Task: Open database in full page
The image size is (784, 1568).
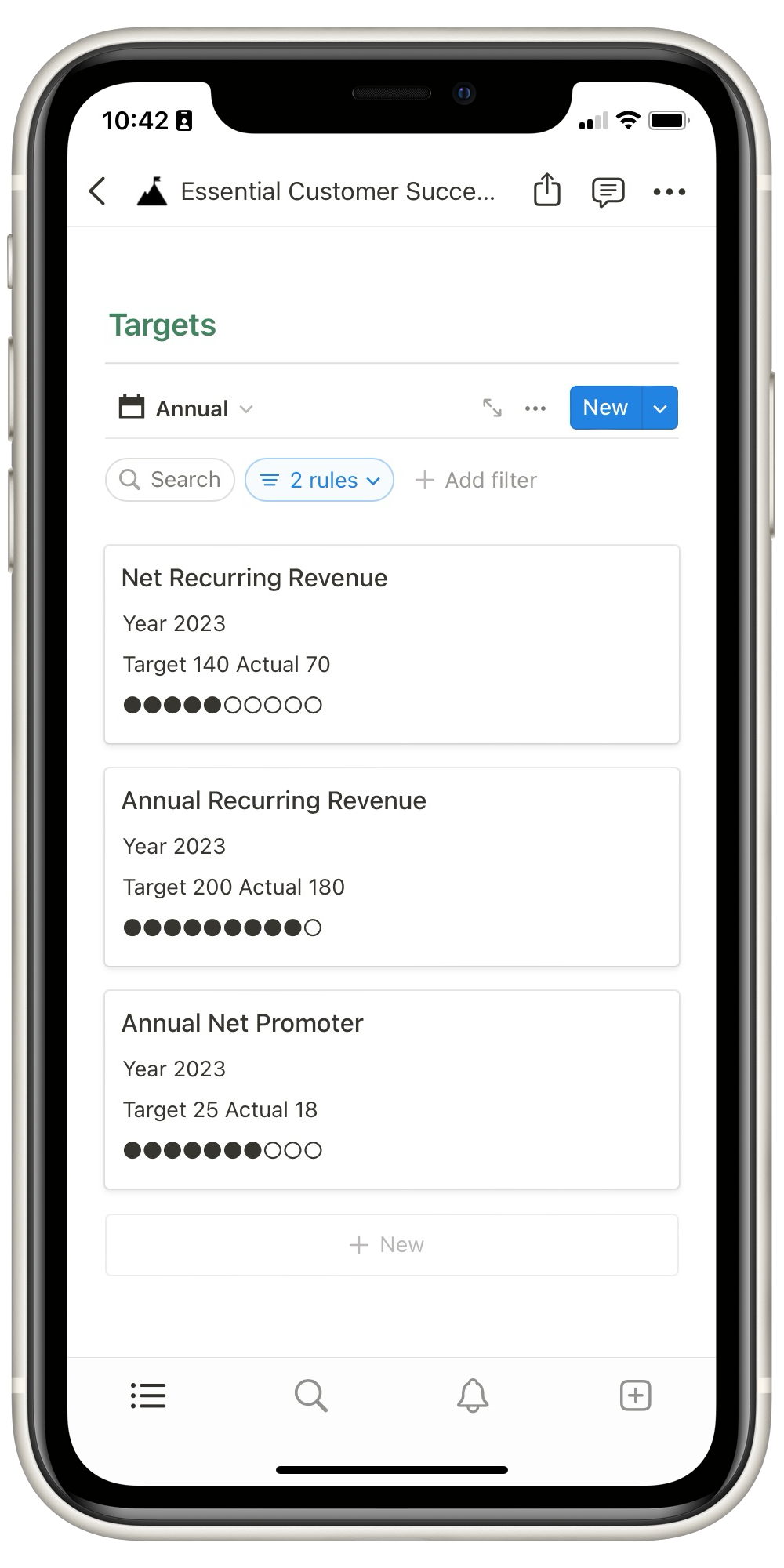Action: tap(492, 408)
